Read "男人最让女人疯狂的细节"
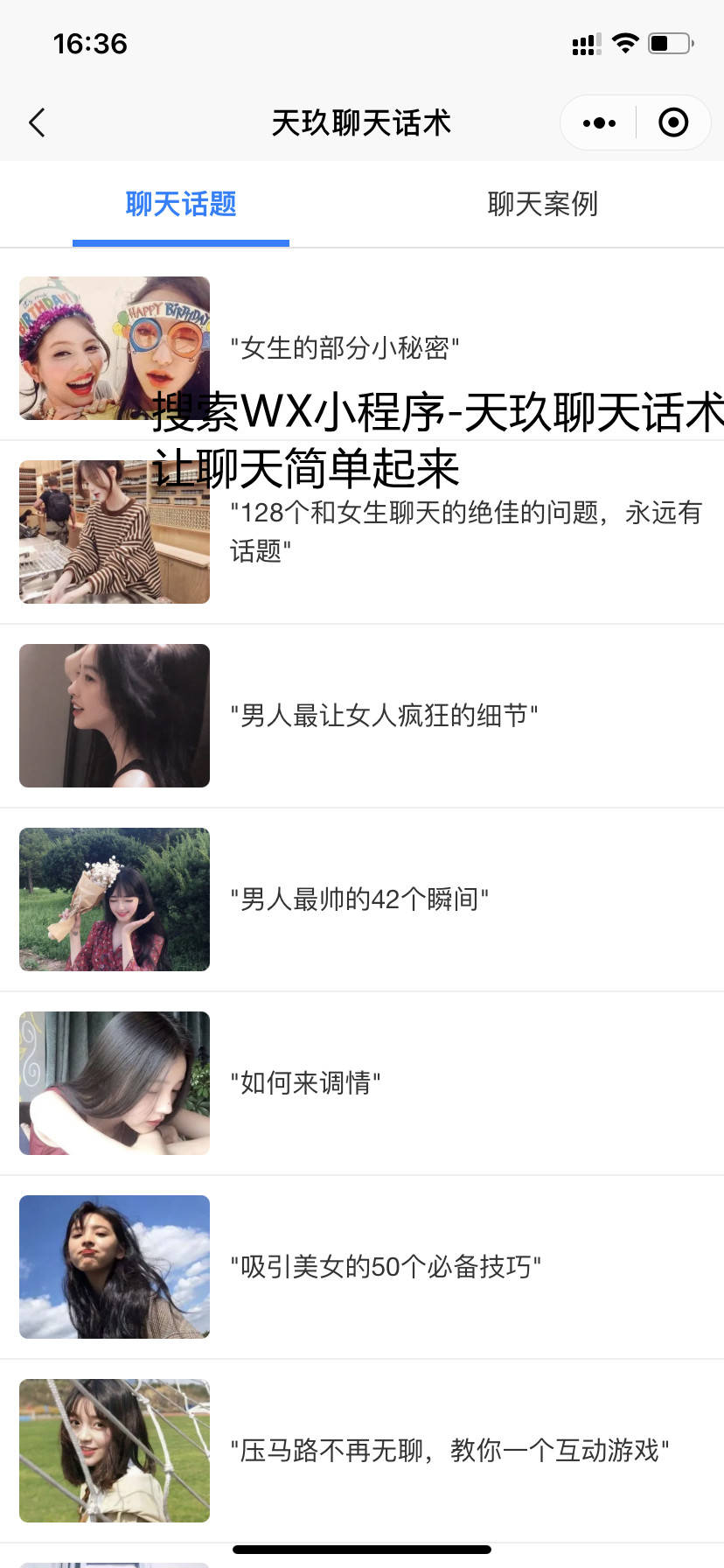The image size is (724, 1568). 384,716
